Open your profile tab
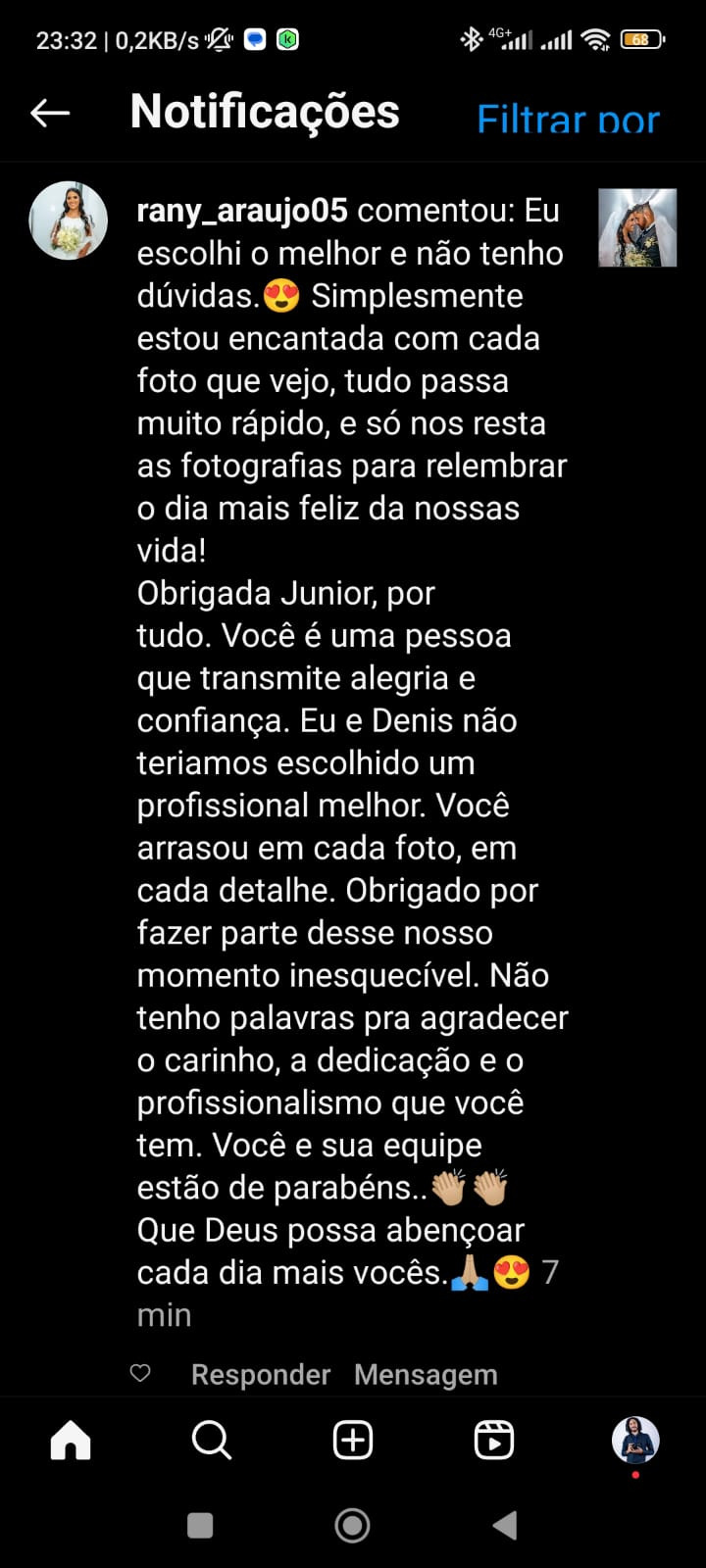 click(635, 1441)
